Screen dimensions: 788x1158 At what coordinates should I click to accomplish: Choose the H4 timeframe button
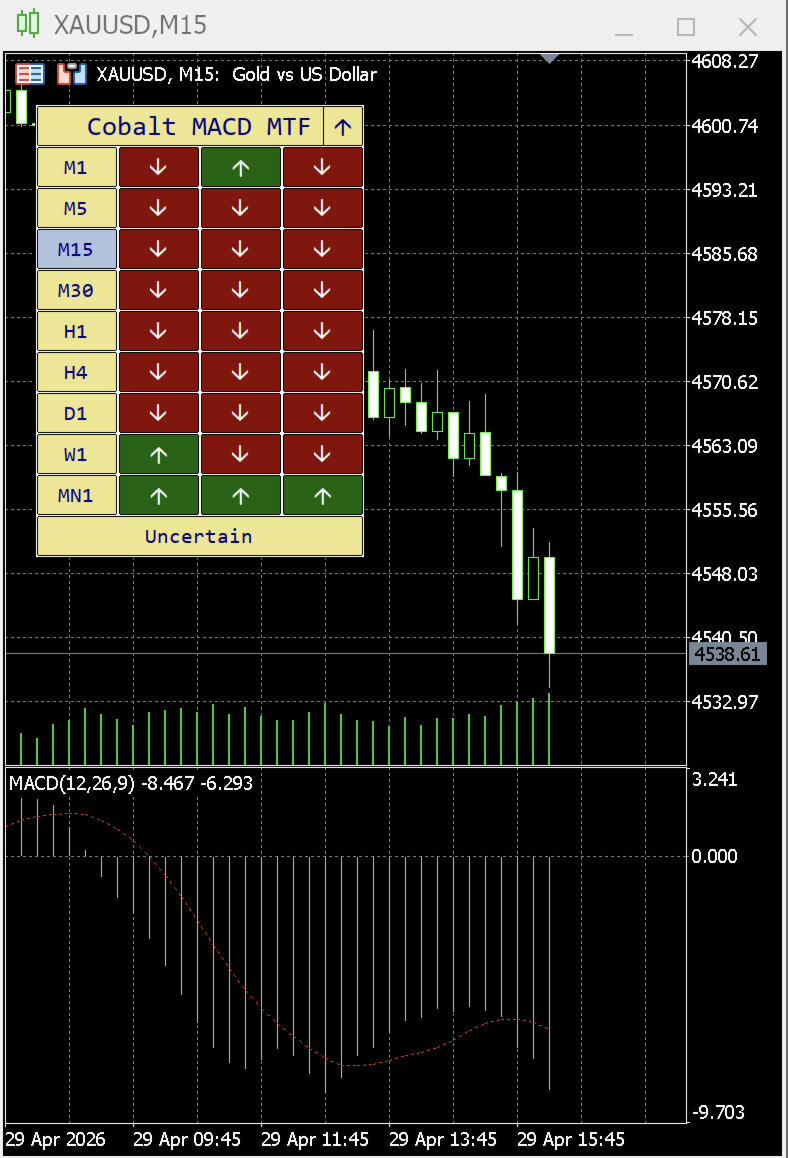76,373
